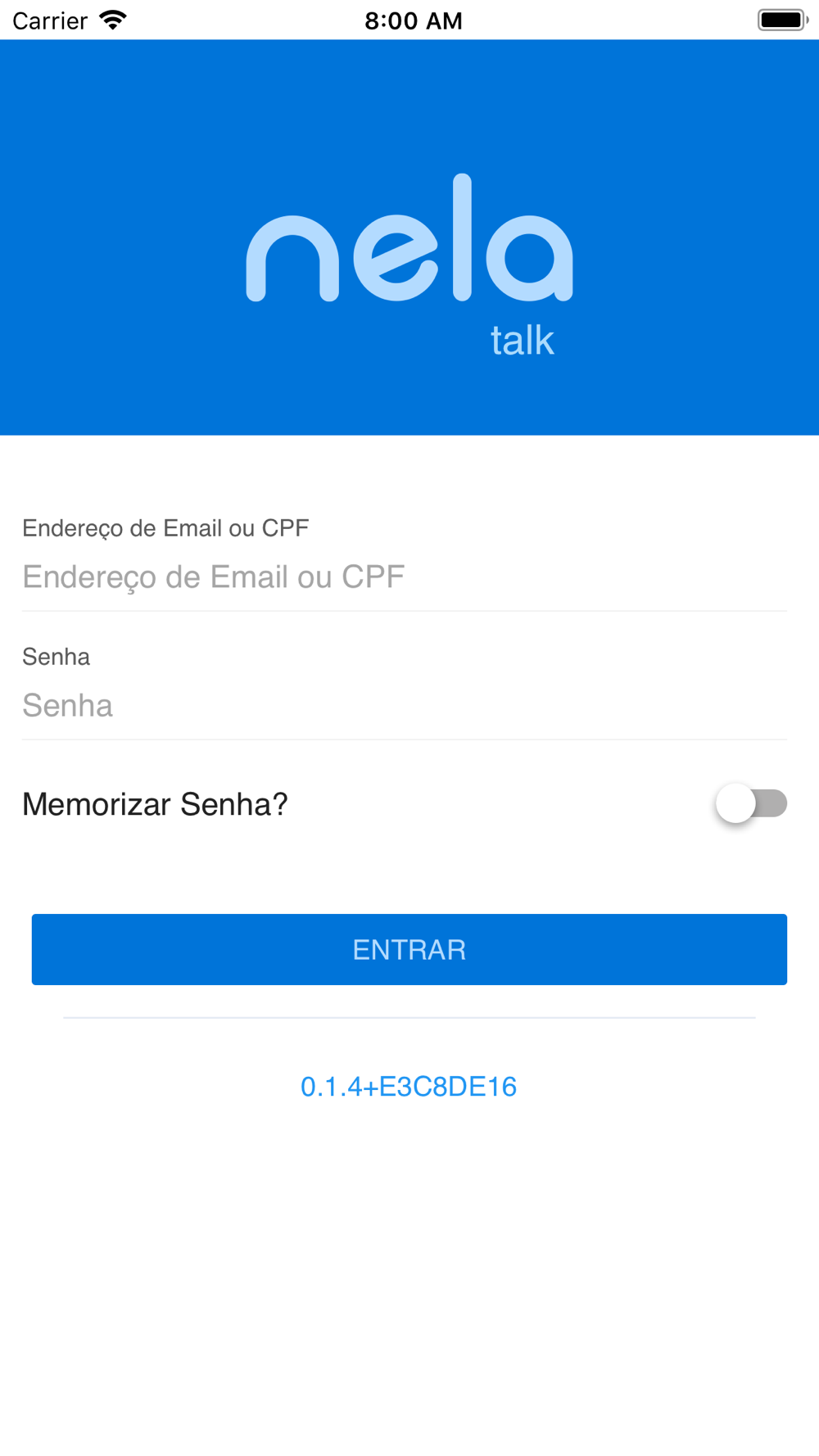Image resolution: width=819 pixels, height=1456 pixels.
Task: Tap the version link 0.1.4+E3C8DE16
Action: 409,1087
